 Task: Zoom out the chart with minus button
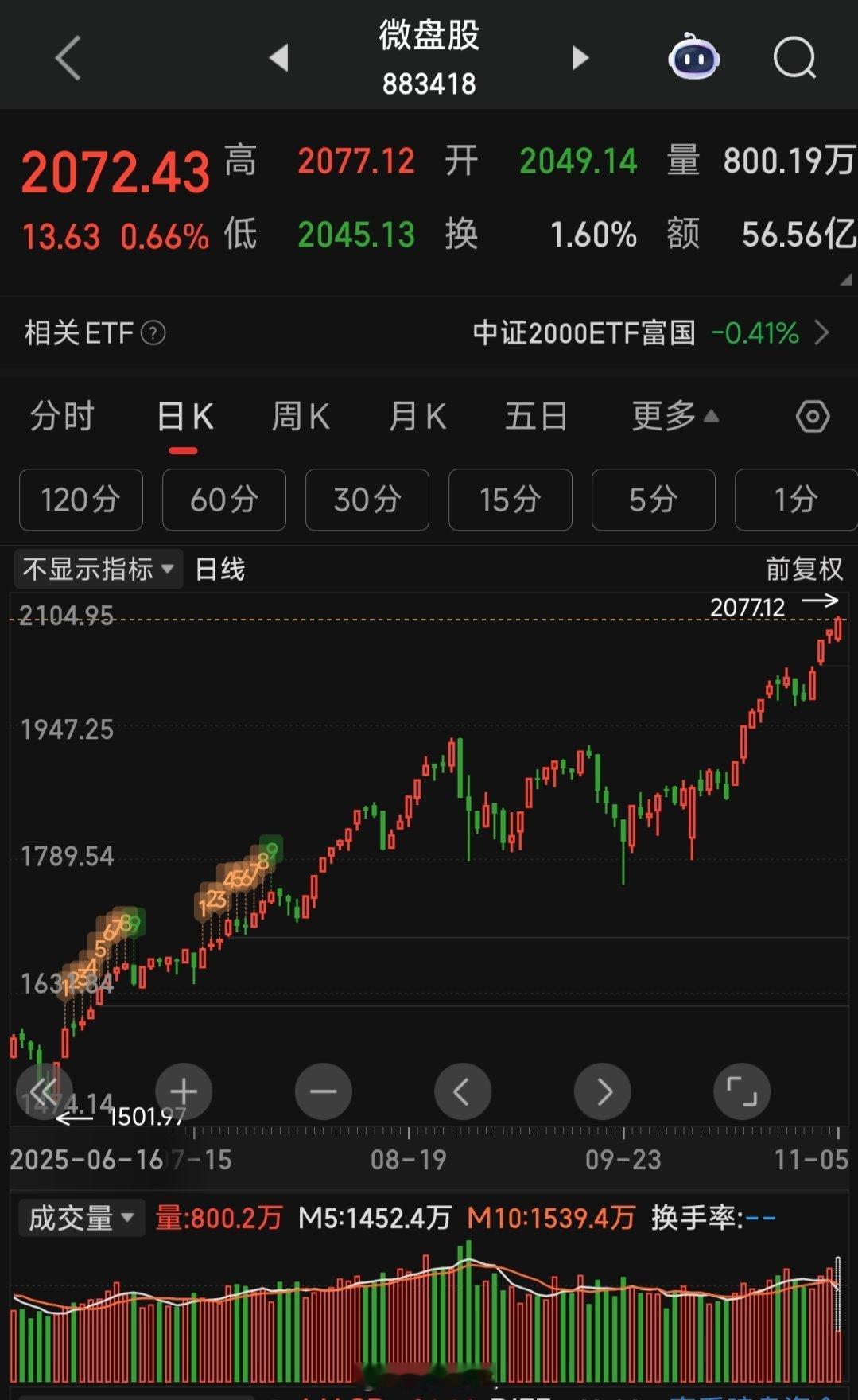point(324,1091)
